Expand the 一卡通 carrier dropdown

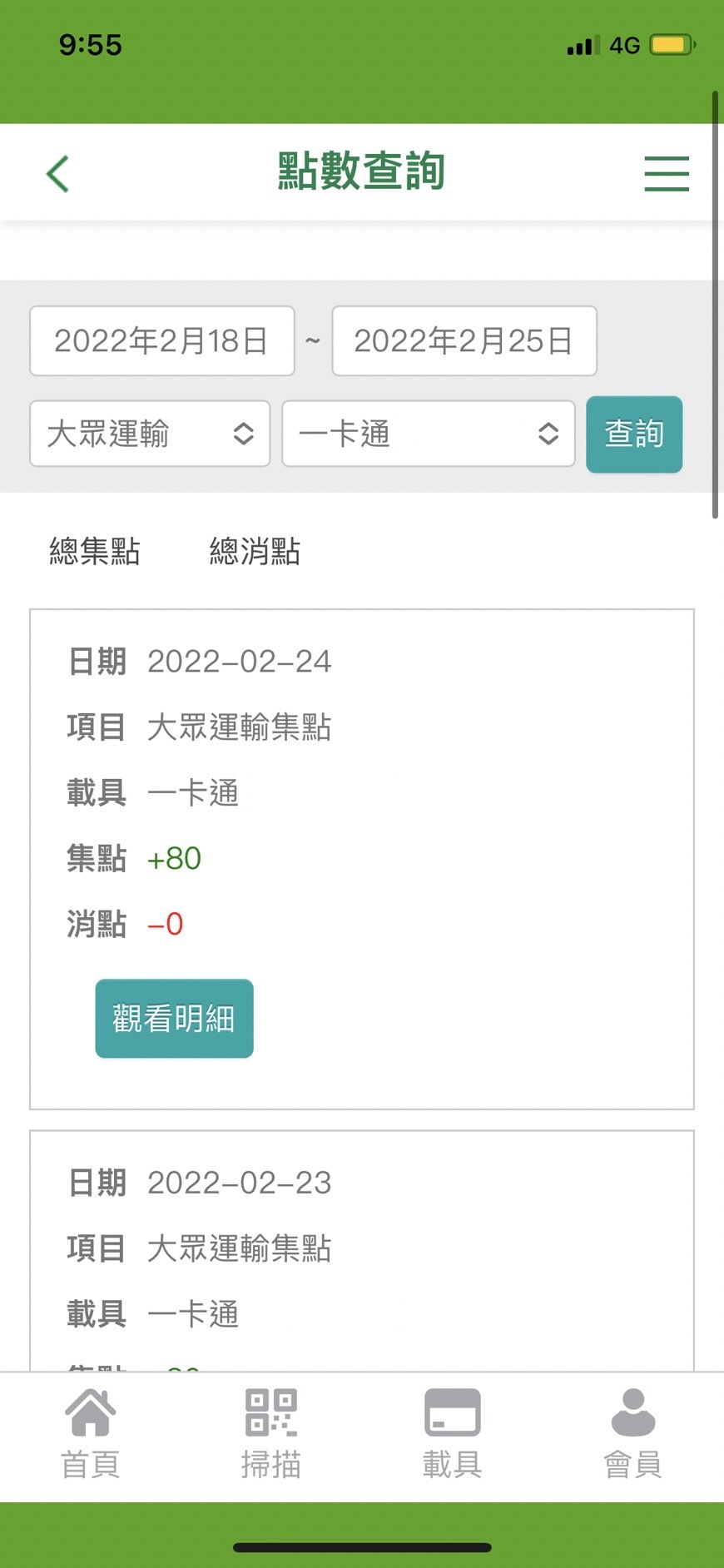pyautogui.click(x=429, y=434)
